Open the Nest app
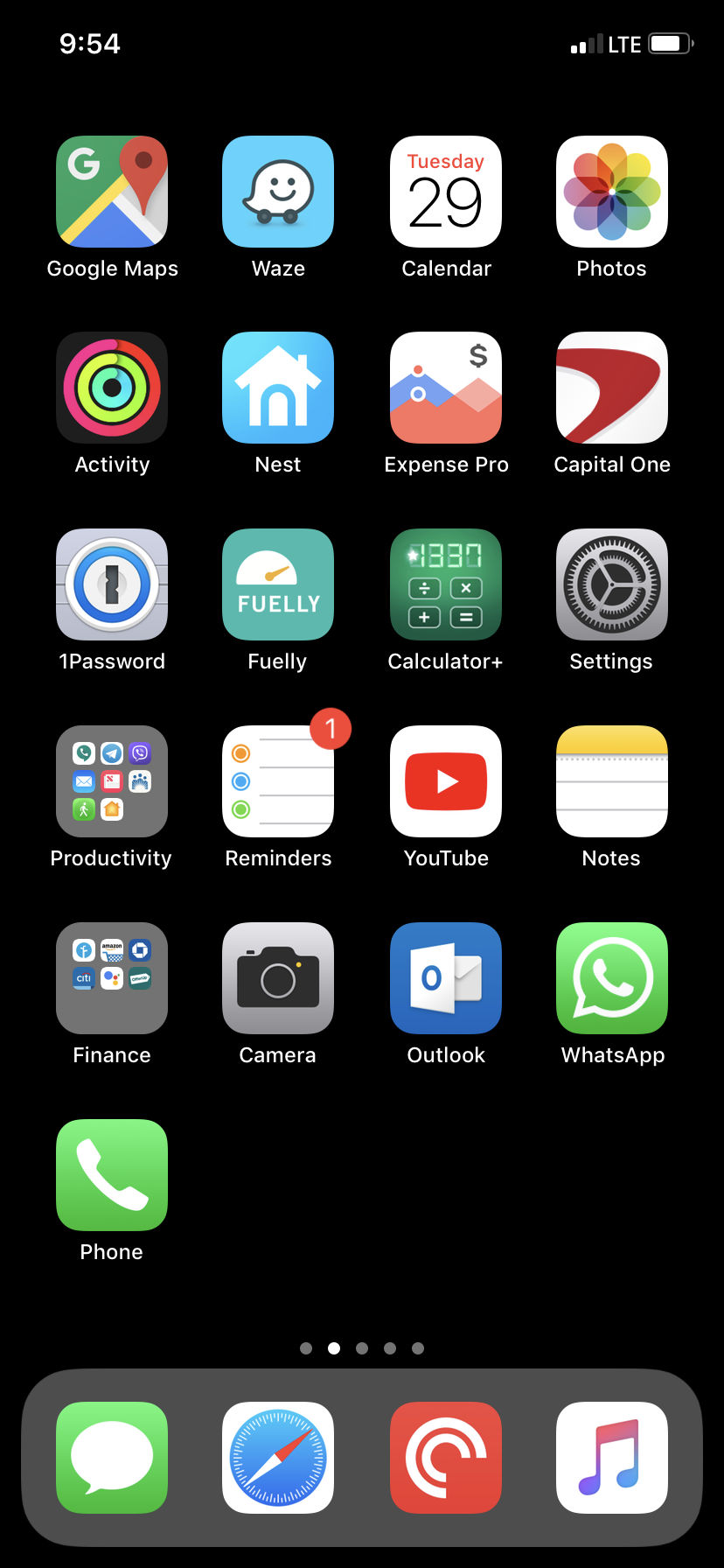 278,388
